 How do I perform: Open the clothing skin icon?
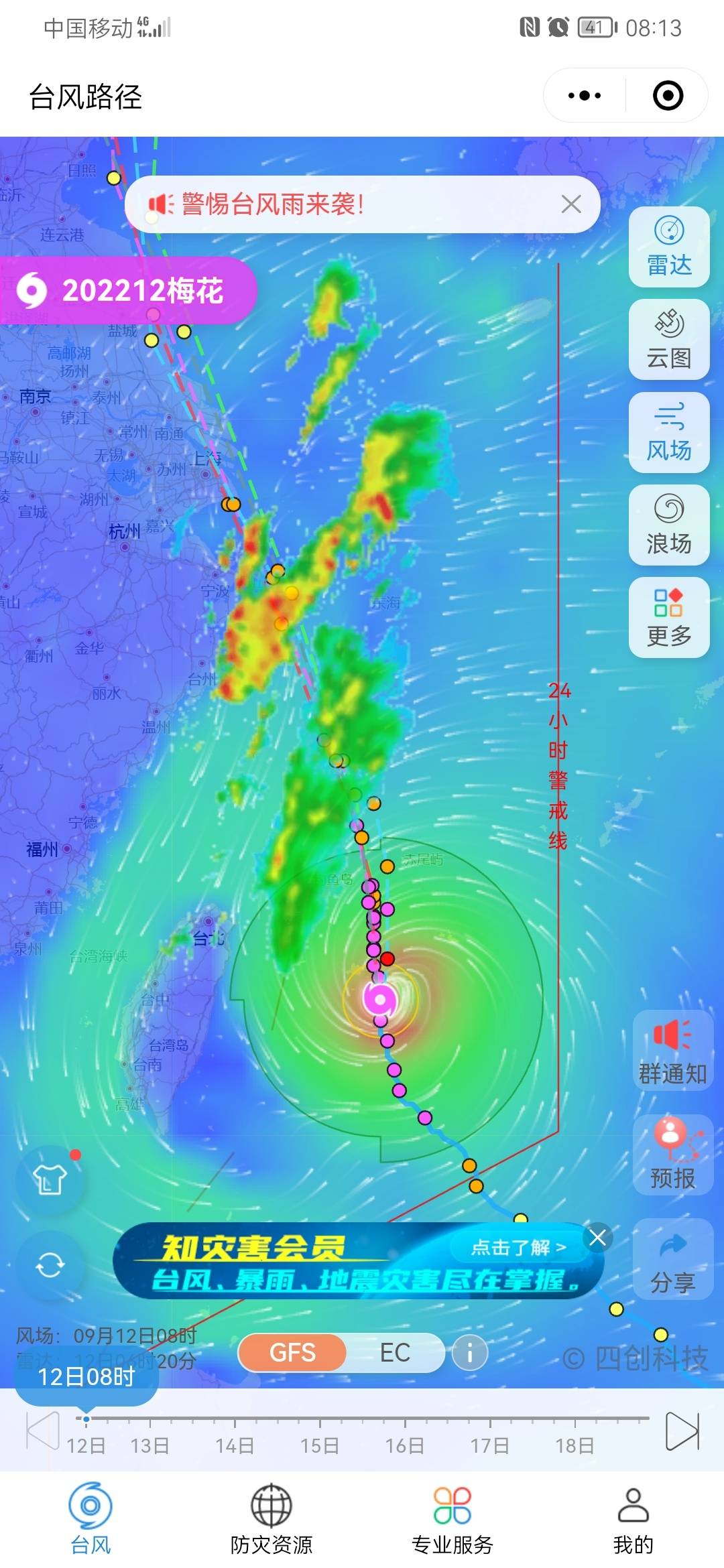pyautogui.click(x=50, y=1179)
